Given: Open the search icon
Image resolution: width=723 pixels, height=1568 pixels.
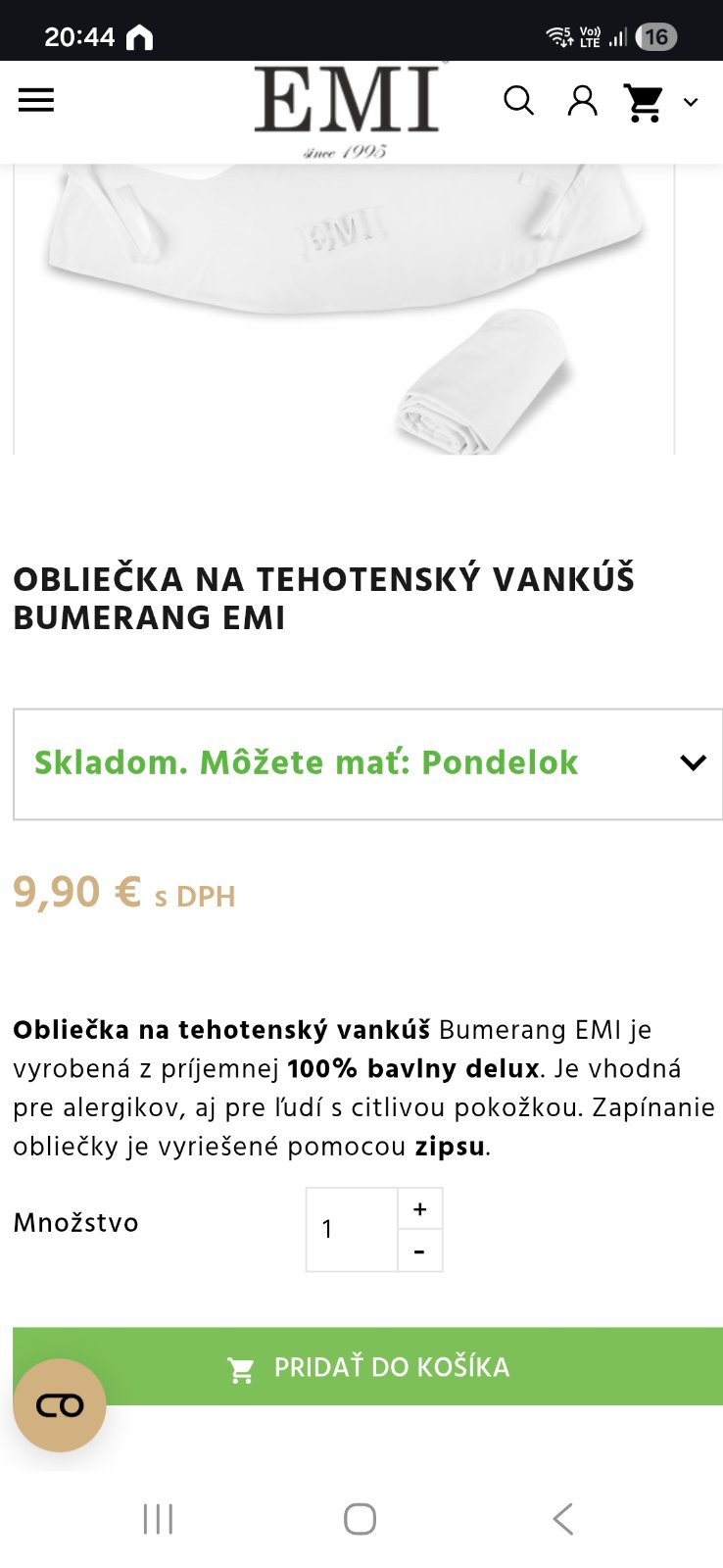Looking at the screenshot, I should click(518, 100).
